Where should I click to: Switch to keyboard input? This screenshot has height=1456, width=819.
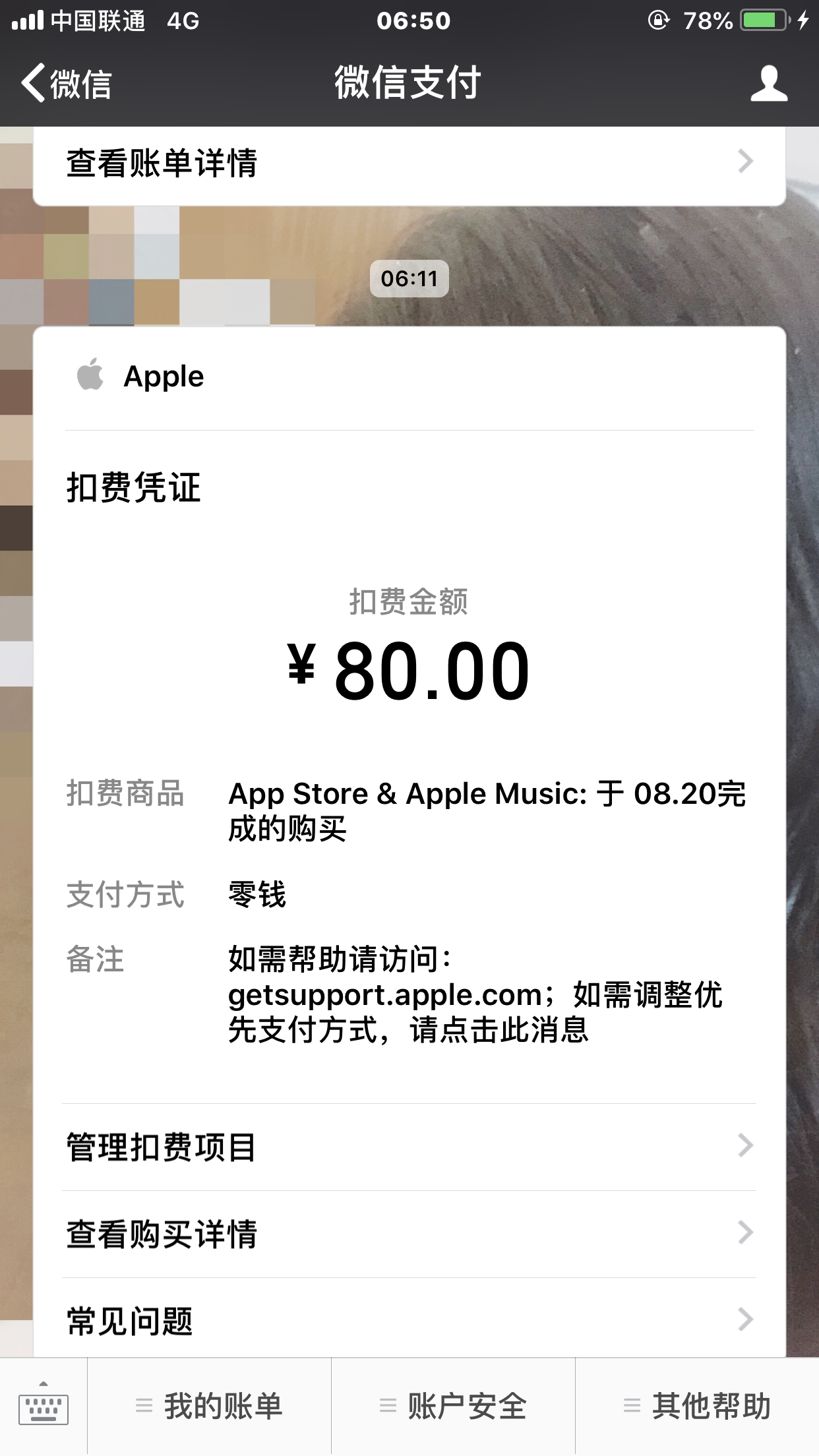point(44,1407)
